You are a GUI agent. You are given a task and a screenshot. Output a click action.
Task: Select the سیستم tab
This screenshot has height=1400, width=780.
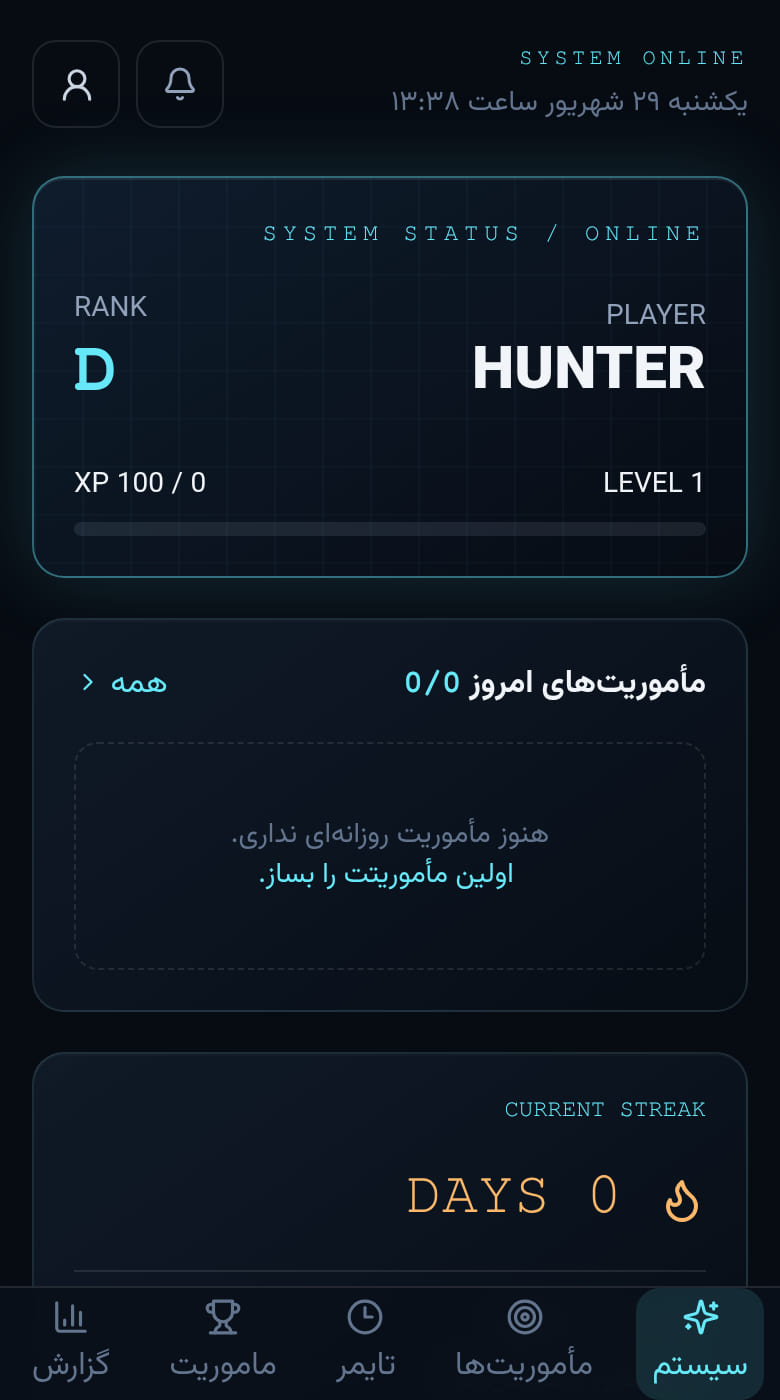[x=700, y=1341]
